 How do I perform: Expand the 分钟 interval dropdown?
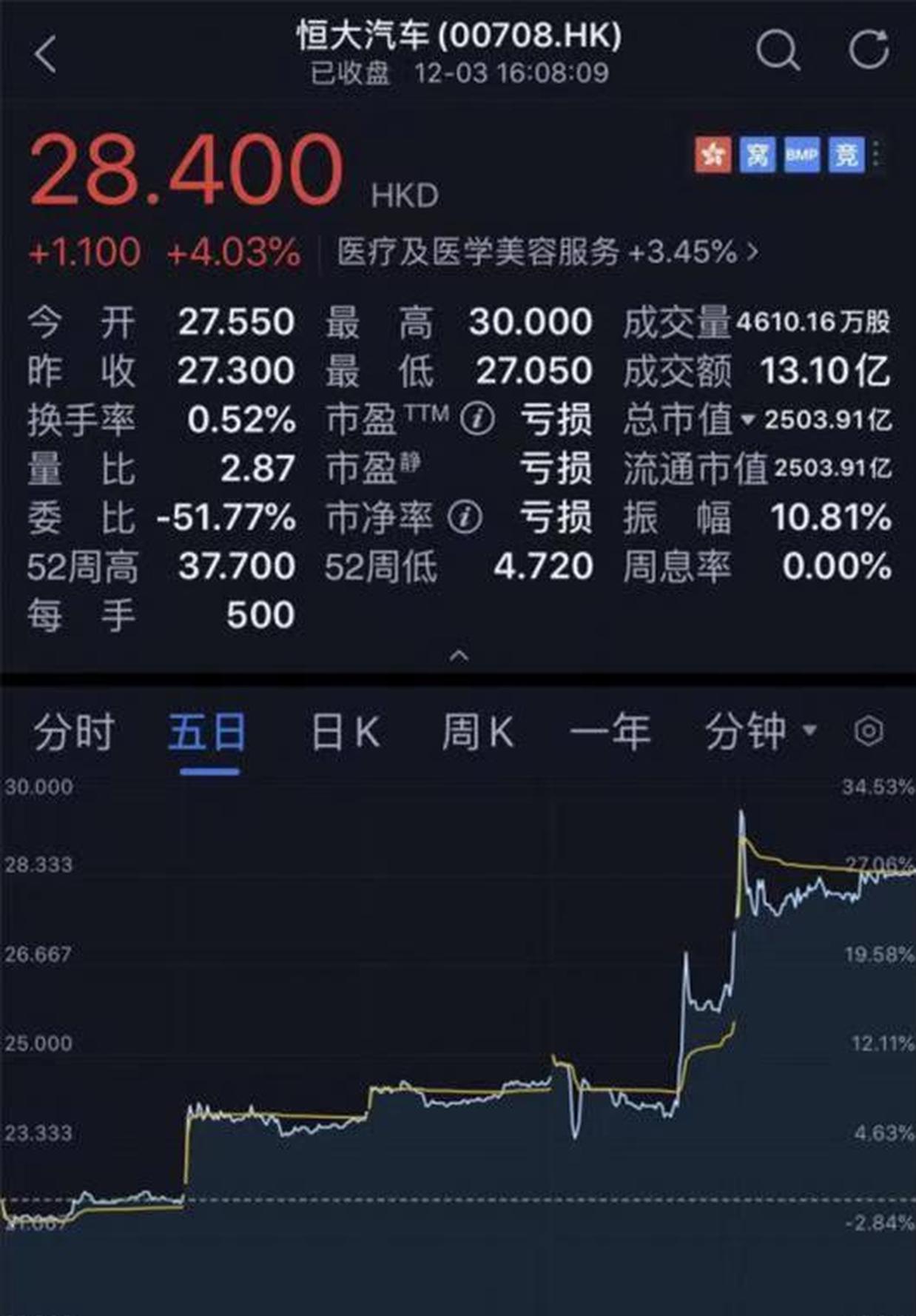760,732
